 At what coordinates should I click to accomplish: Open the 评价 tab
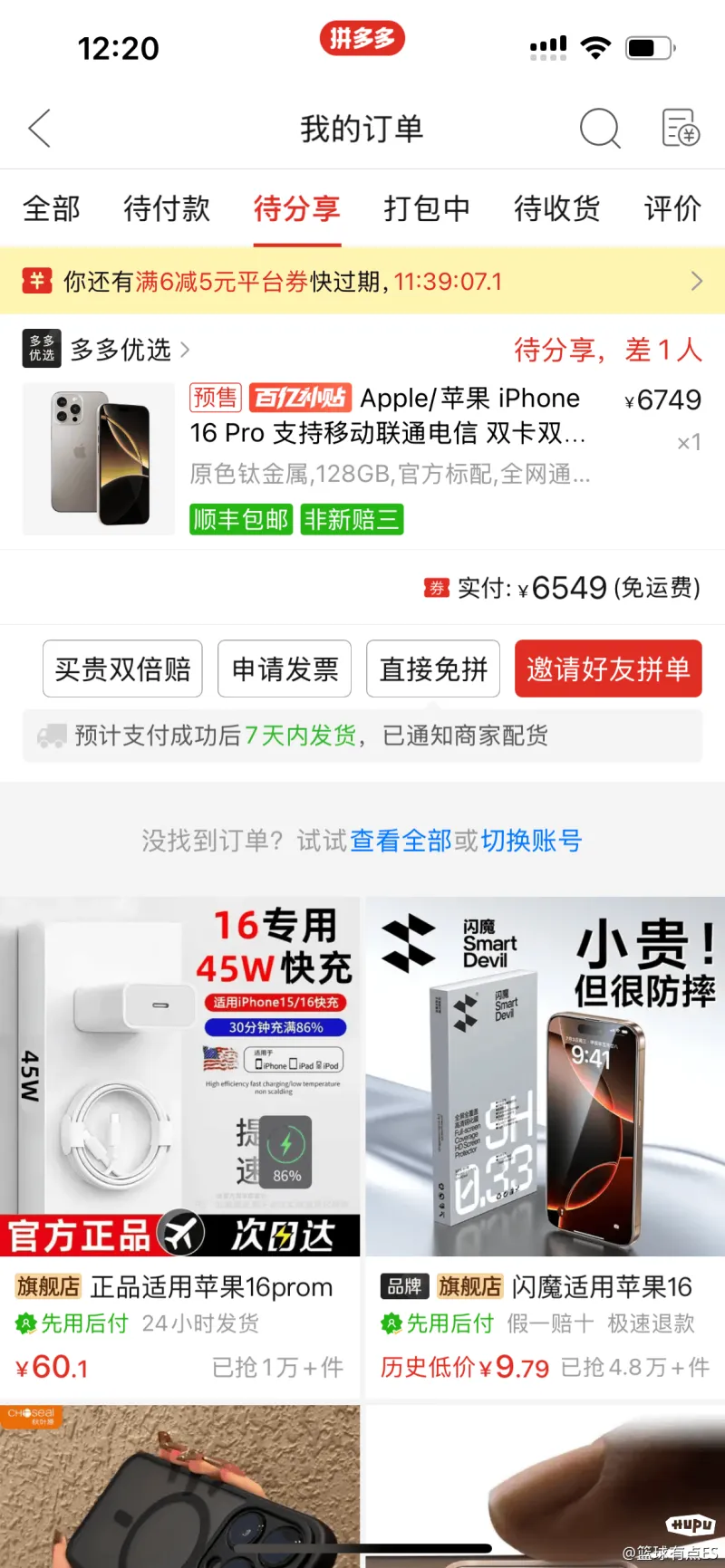coord(672,208)
